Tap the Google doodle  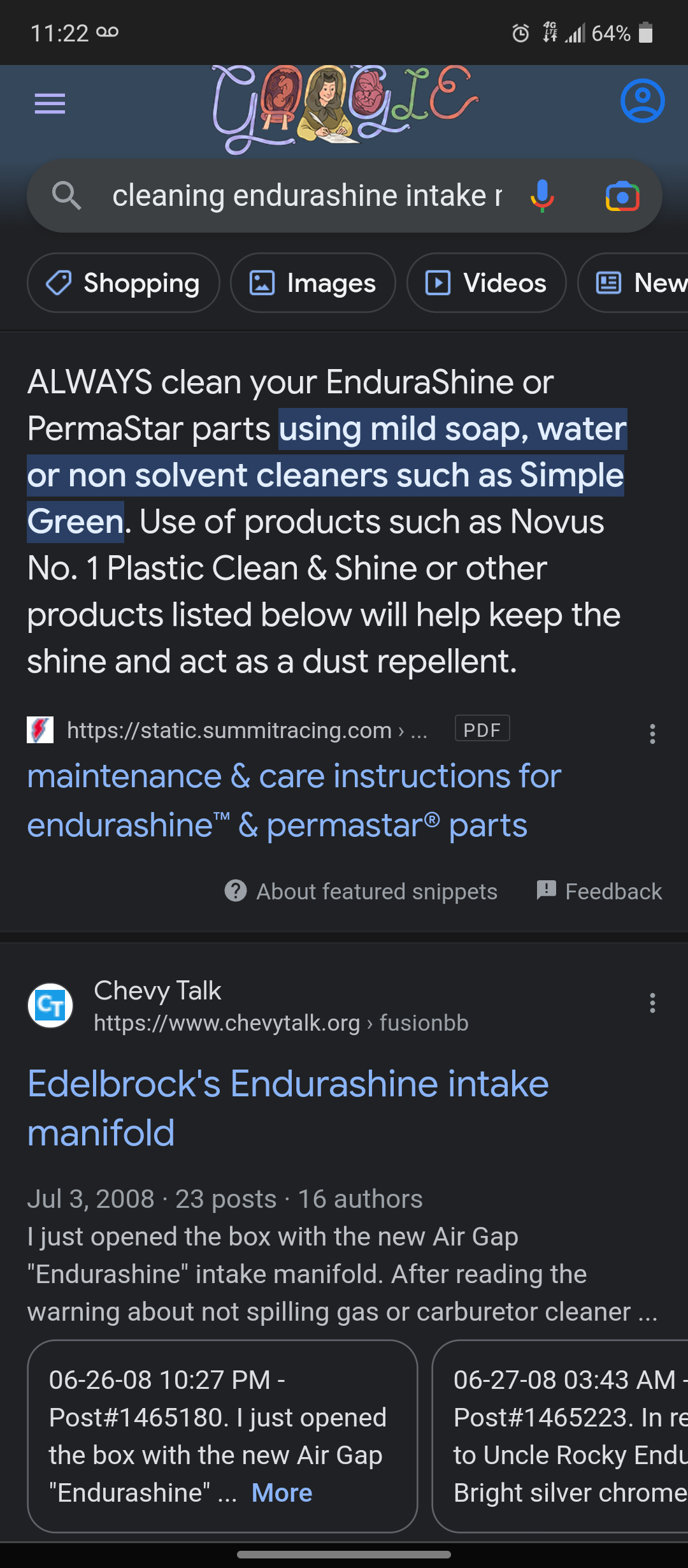point(345,109)
